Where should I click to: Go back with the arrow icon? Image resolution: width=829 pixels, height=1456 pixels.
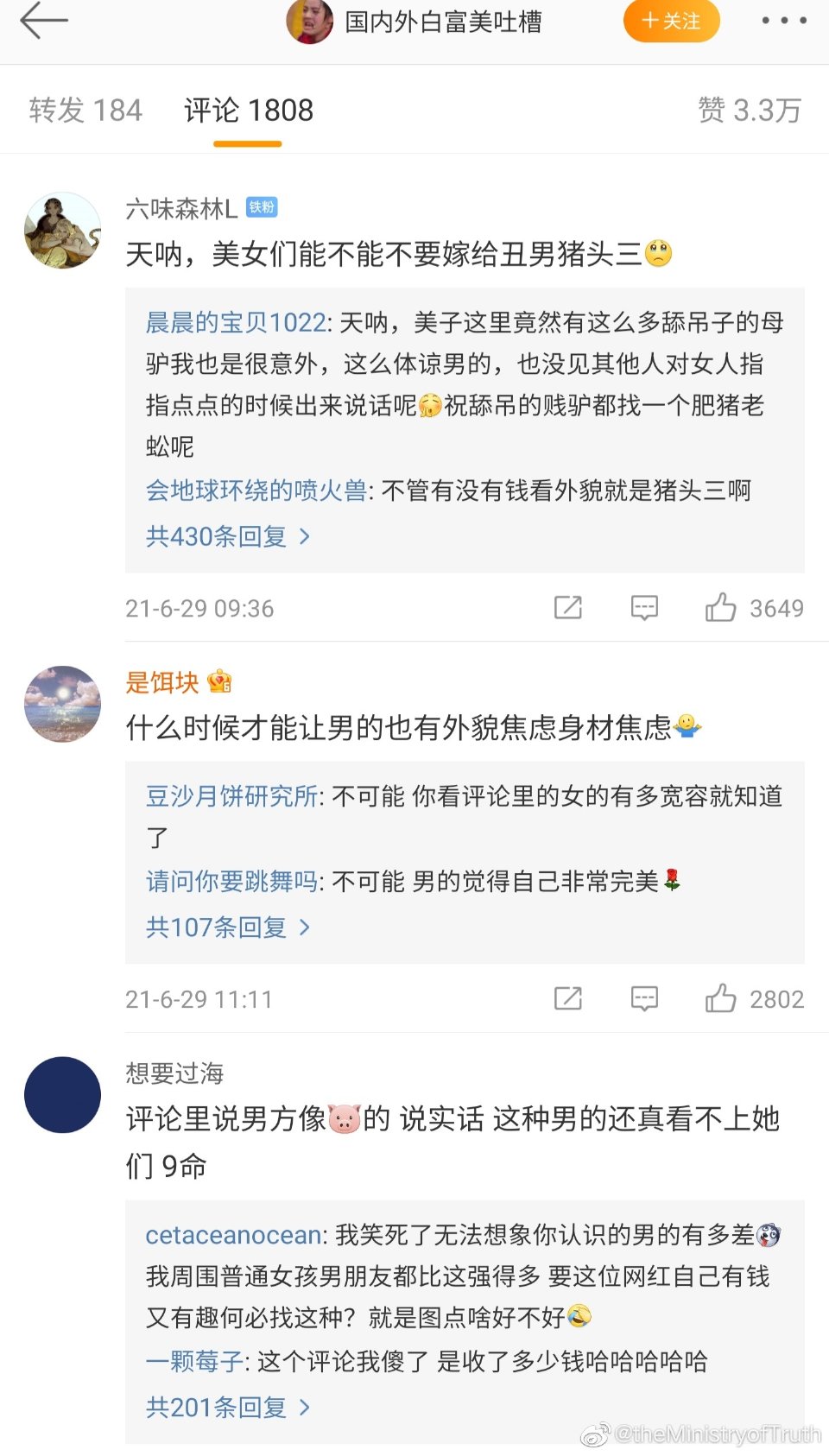tap(43, 21)
